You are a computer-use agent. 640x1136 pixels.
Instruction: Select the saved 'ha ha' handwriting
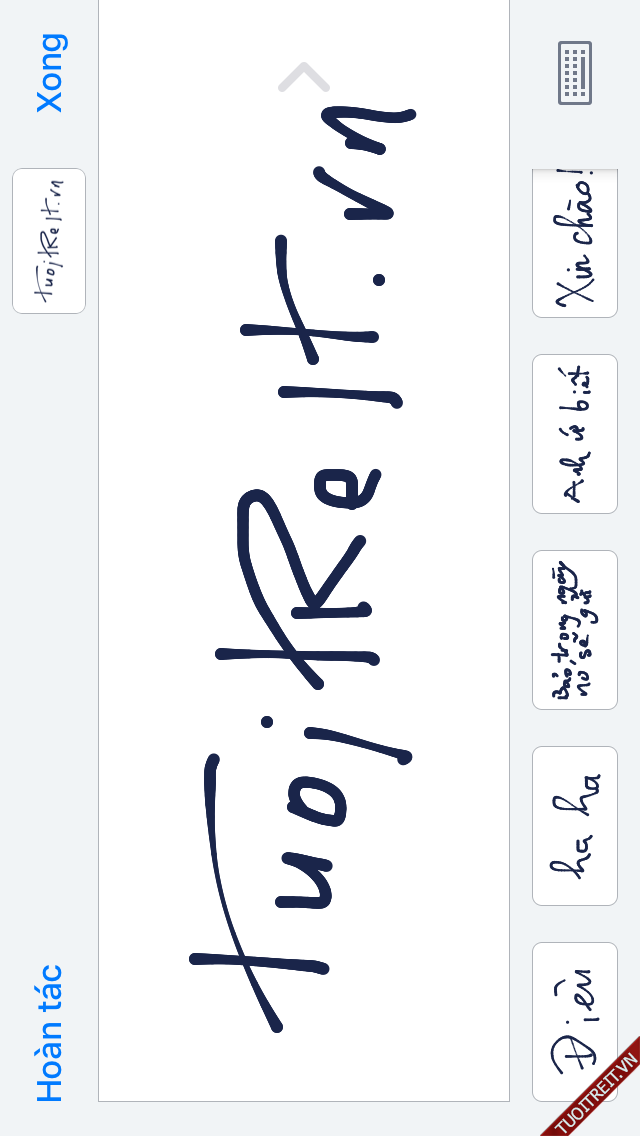point(575,826)
